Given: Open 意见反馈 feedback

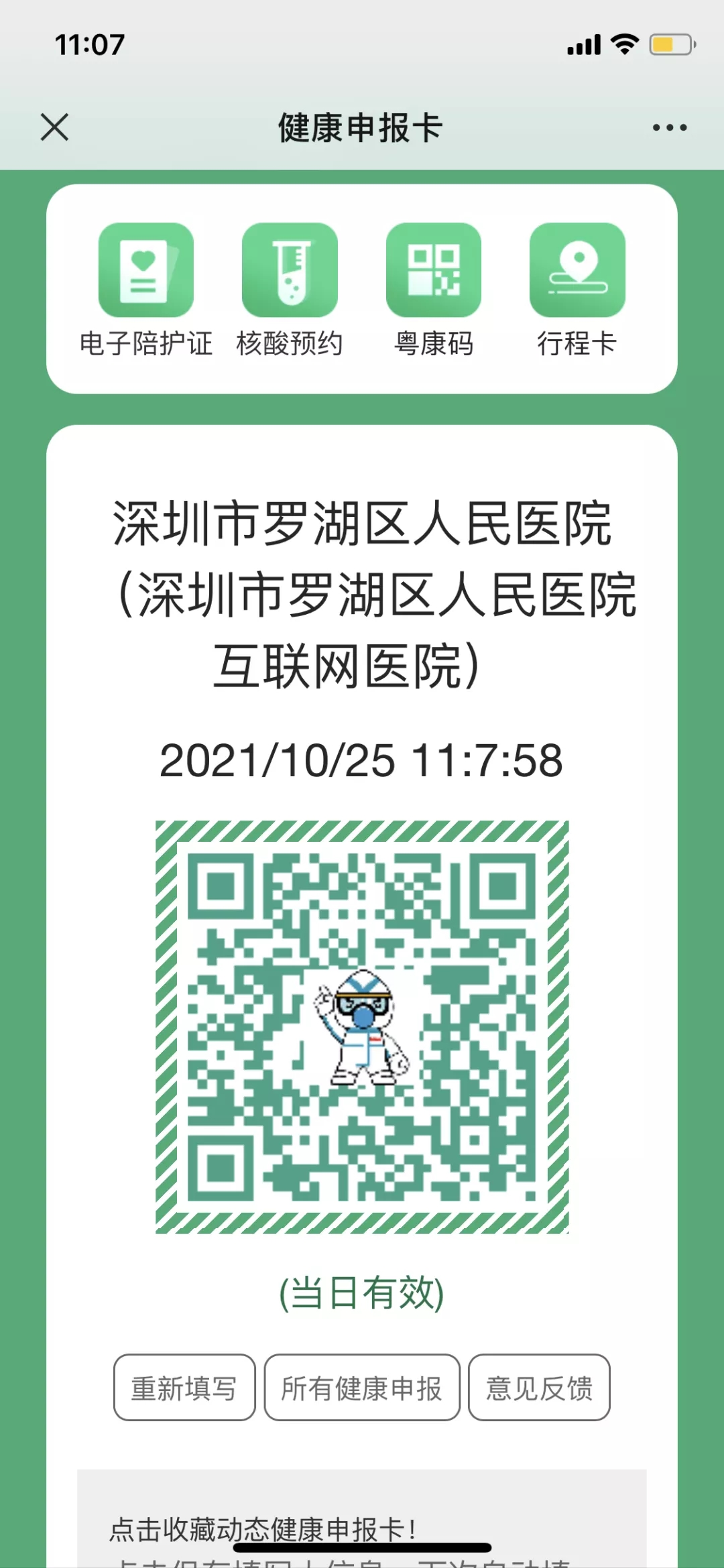Looking at the screenshot, I should coord(539,1388).
